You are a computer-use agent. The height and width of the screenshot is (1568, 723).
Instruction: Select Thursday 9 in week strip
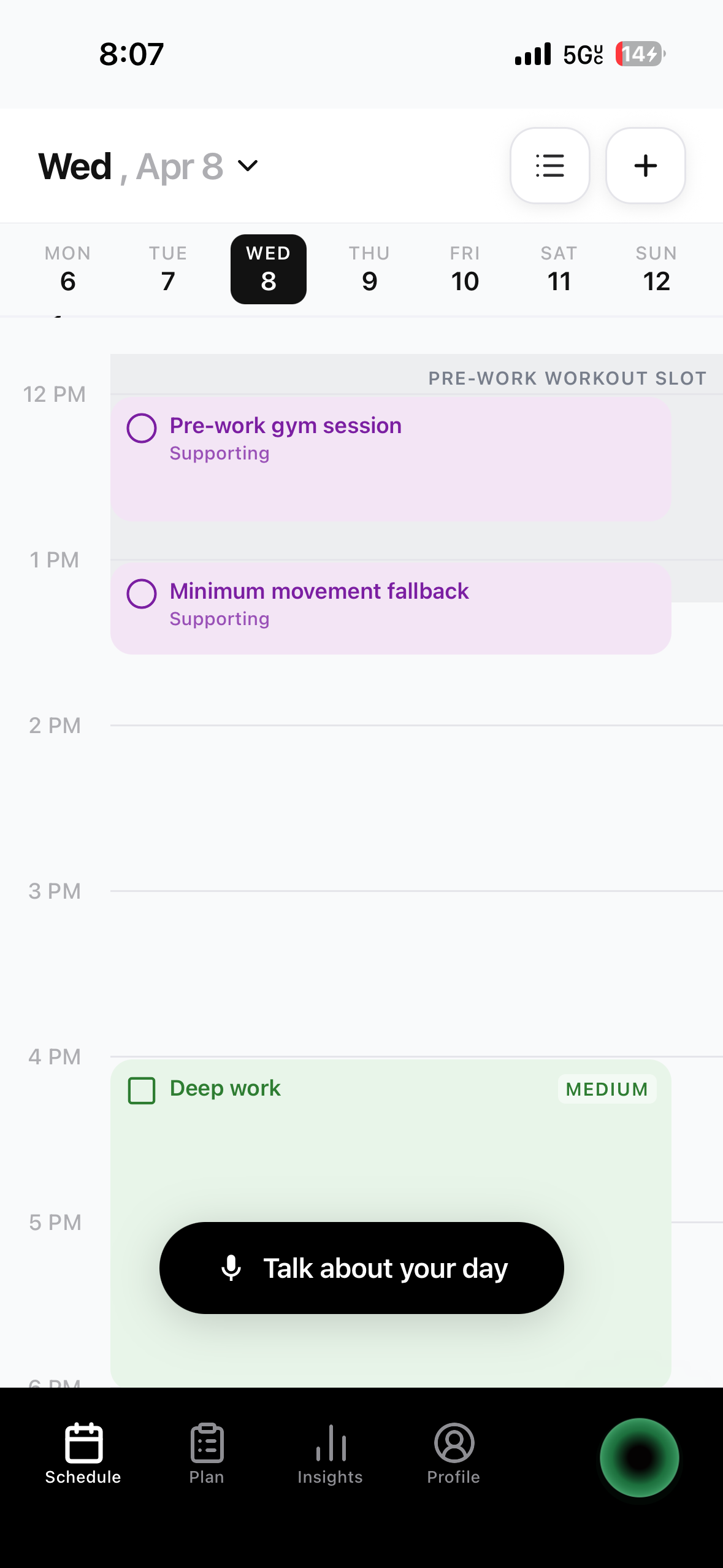(369, 269)
